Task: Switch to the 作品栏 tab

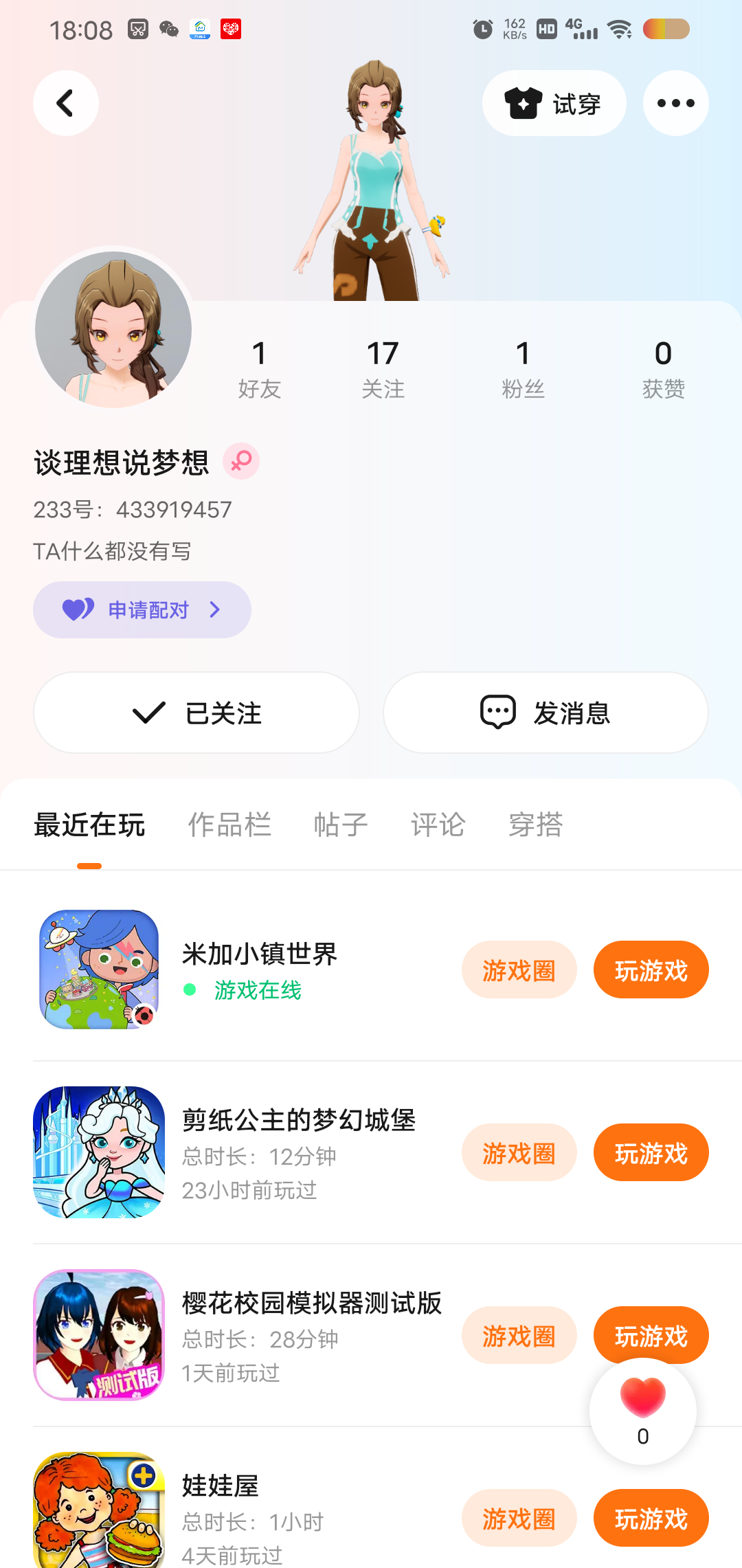Action: [229, 825]
